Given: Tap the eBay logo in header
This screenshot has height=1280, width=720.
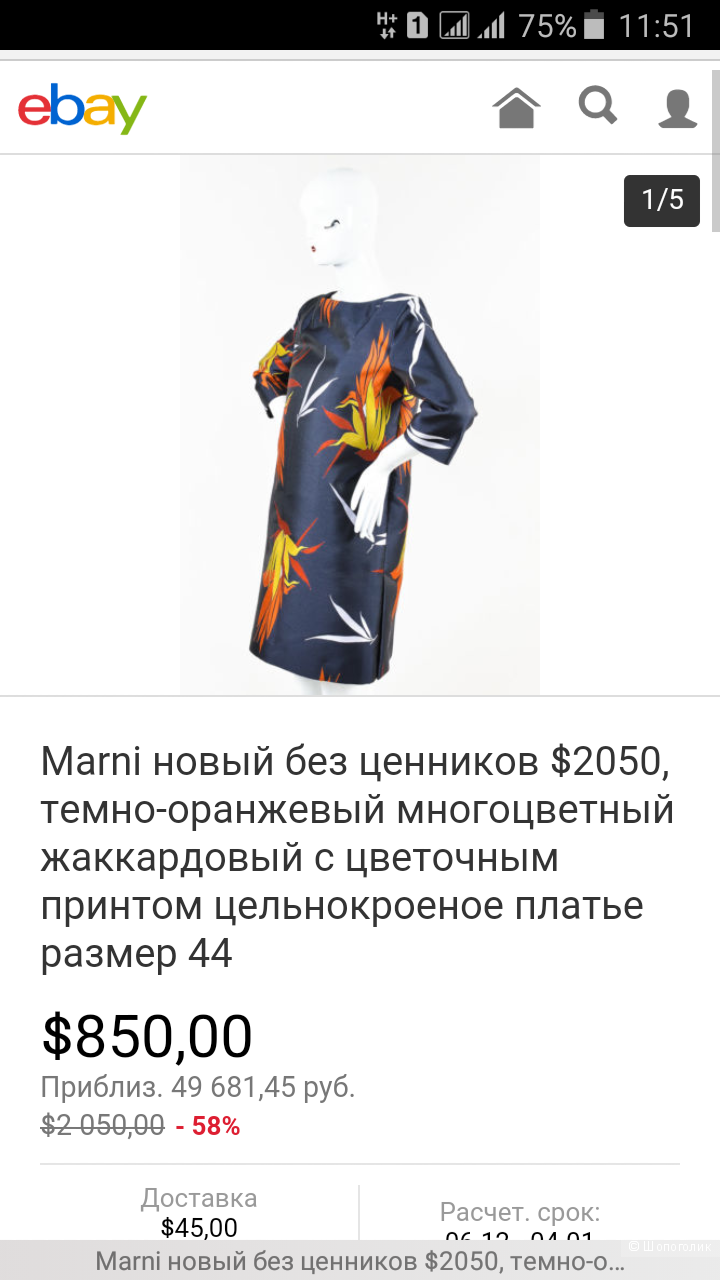Looking at the screenshot, I should tap(82, 109).
